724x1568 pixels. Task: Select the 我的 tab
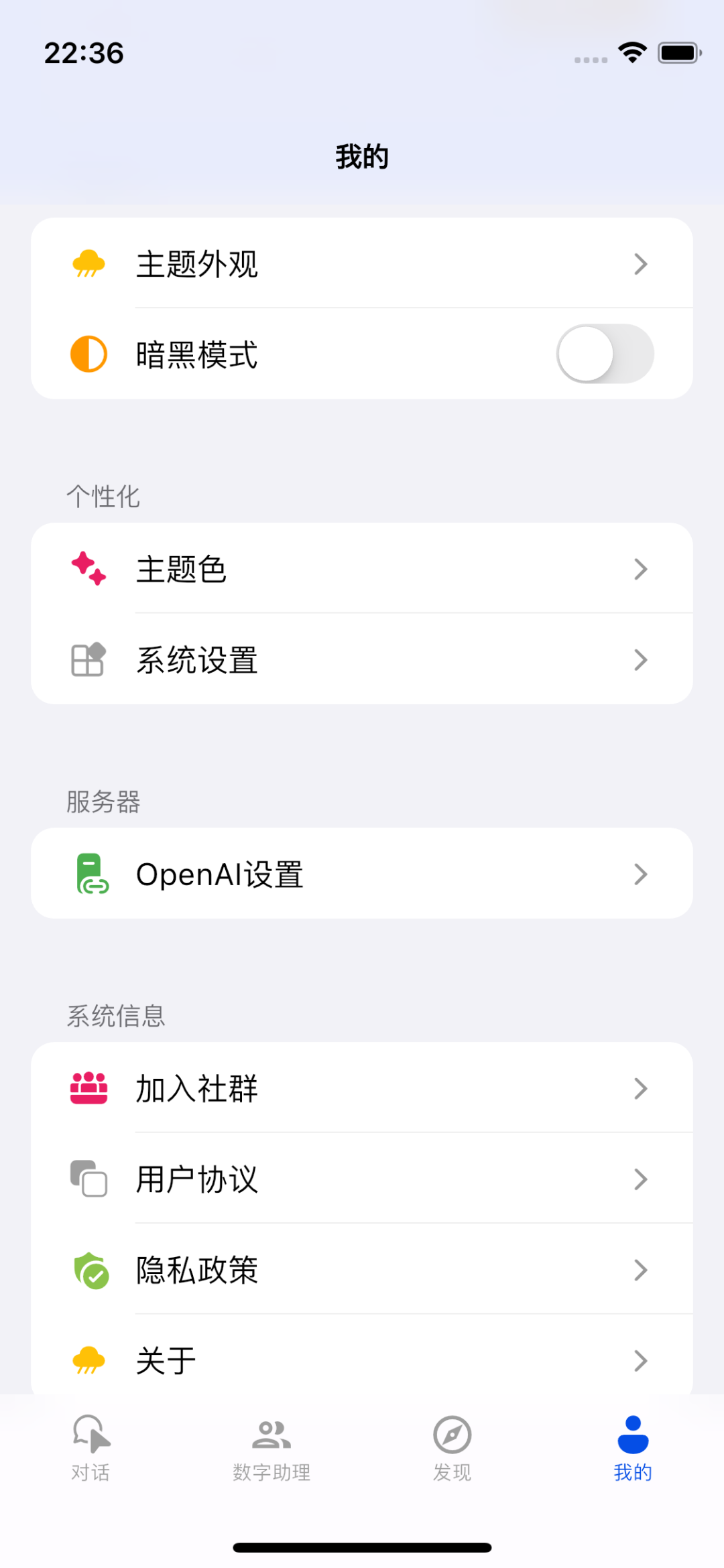pyautogui.click(x=633, y=1447)
